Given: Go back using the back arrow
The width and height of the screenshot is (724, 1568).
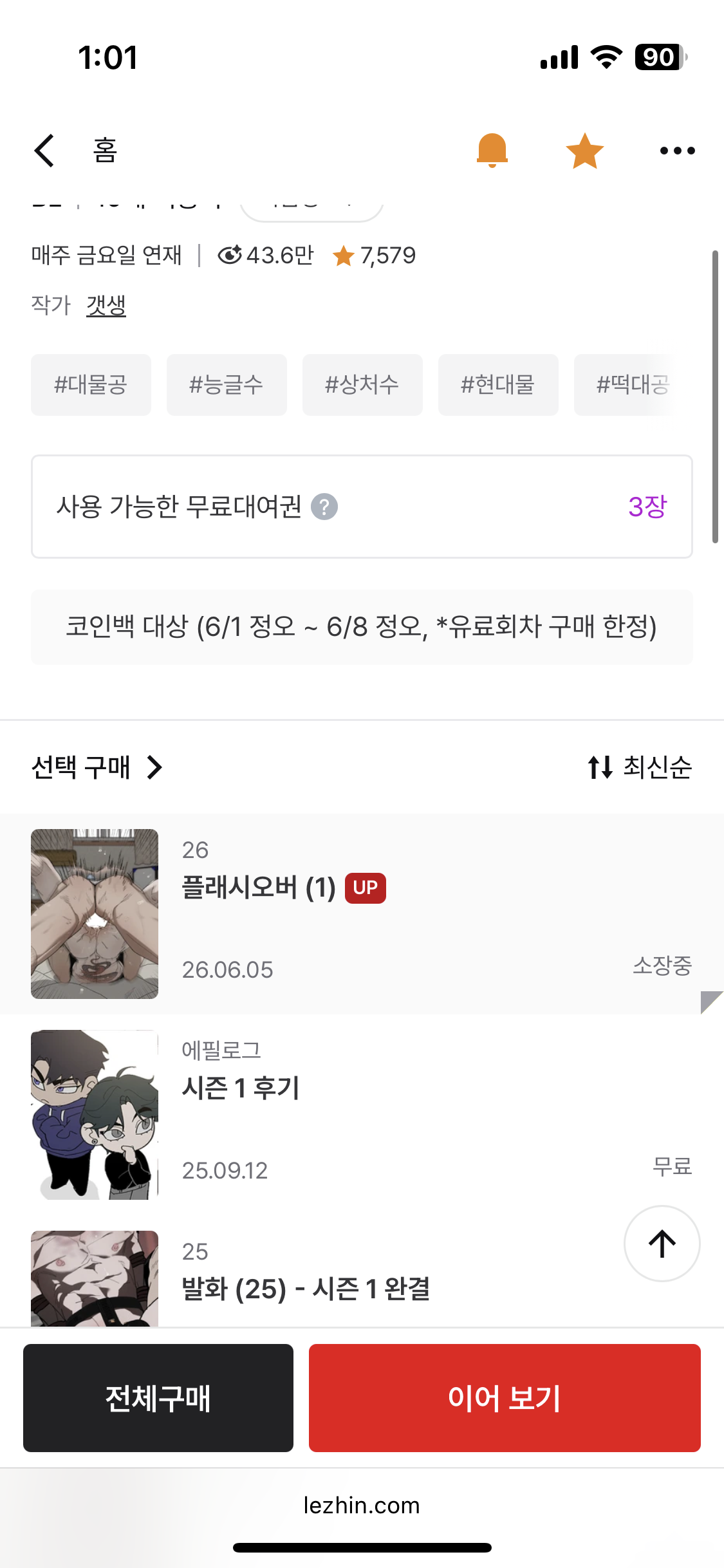Looking at the screenshot, I should pyautogui.click(x=44, y=151).
